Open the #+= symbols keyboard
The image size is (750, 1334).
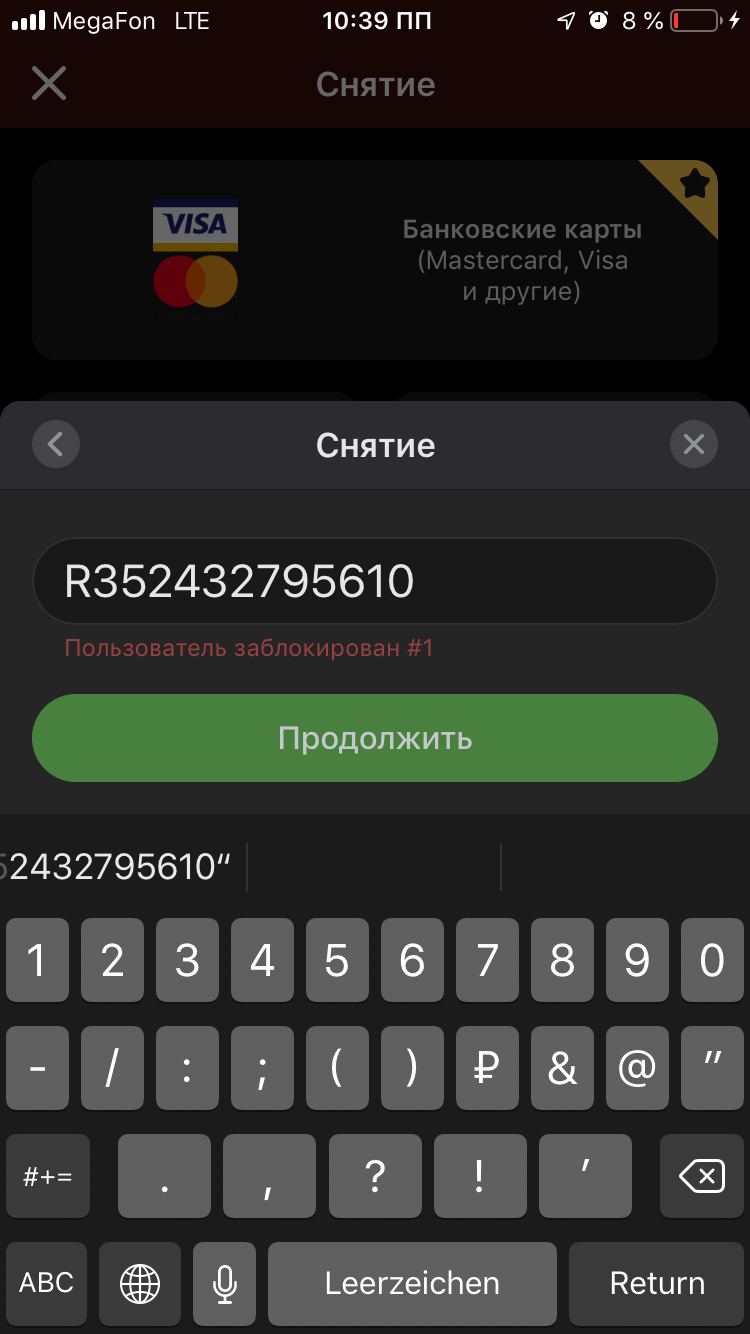[x=48, y=1176]
